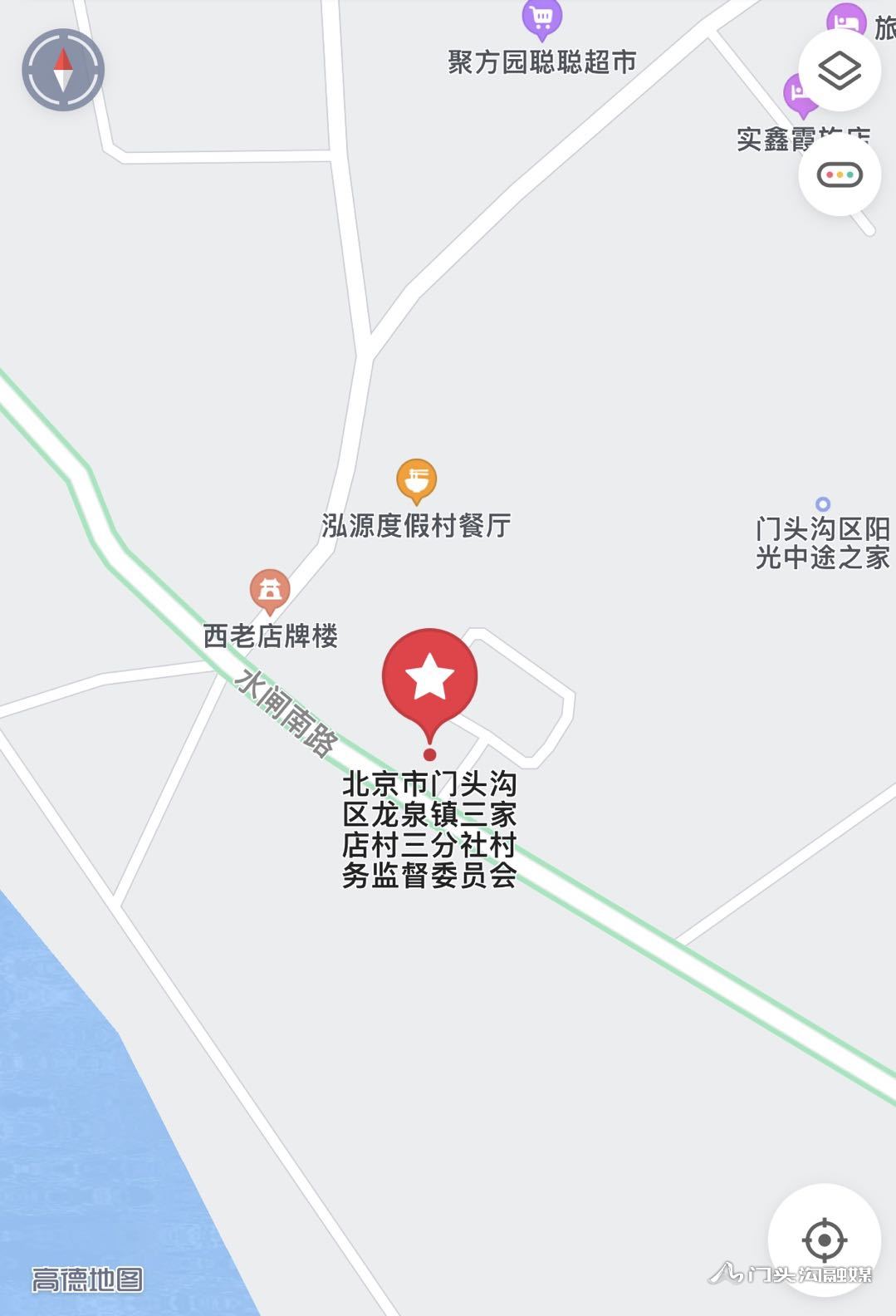Open the 西老店牌楼 landmark marker

270,590
